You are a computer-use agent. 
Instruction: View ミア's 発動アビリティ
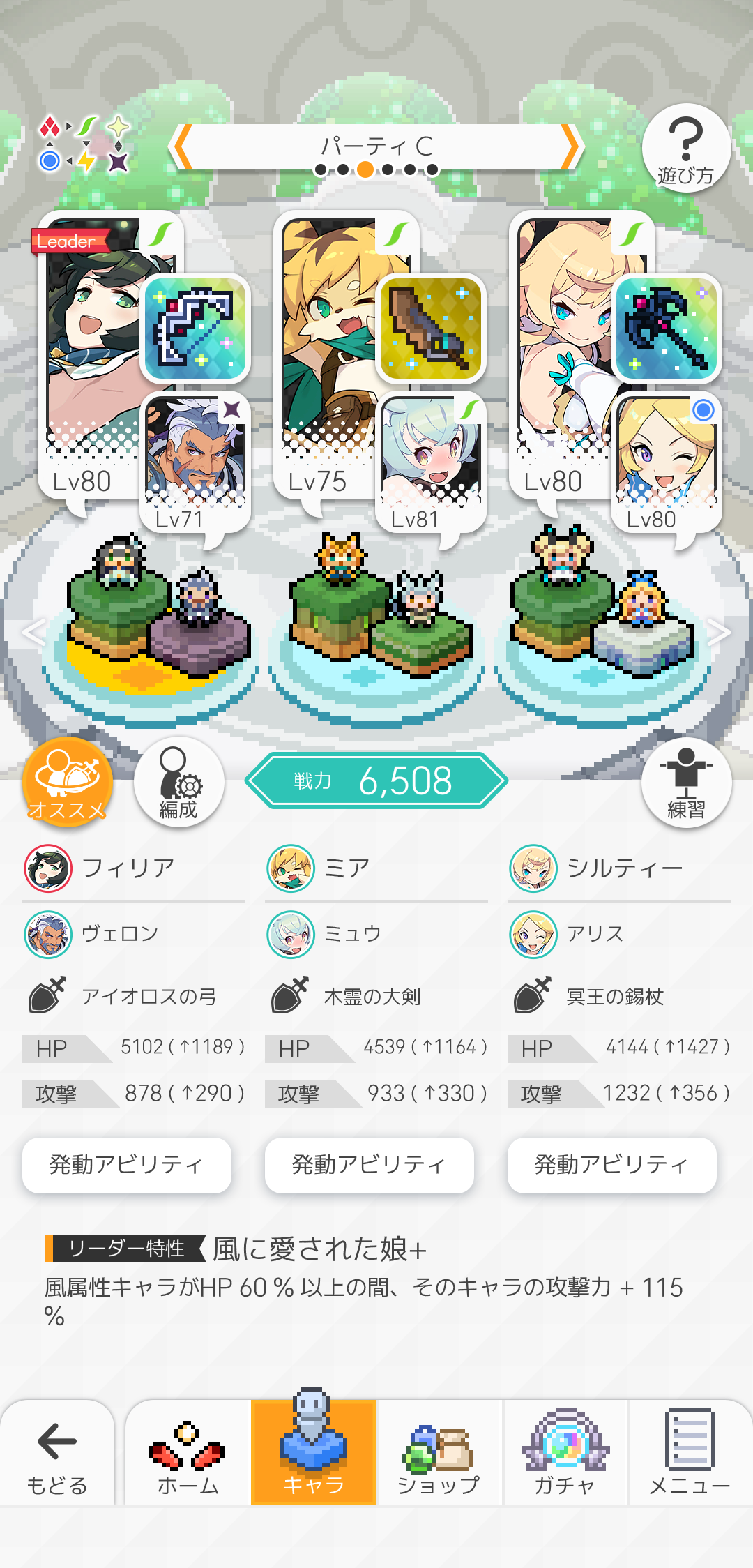click(370, 1165)
